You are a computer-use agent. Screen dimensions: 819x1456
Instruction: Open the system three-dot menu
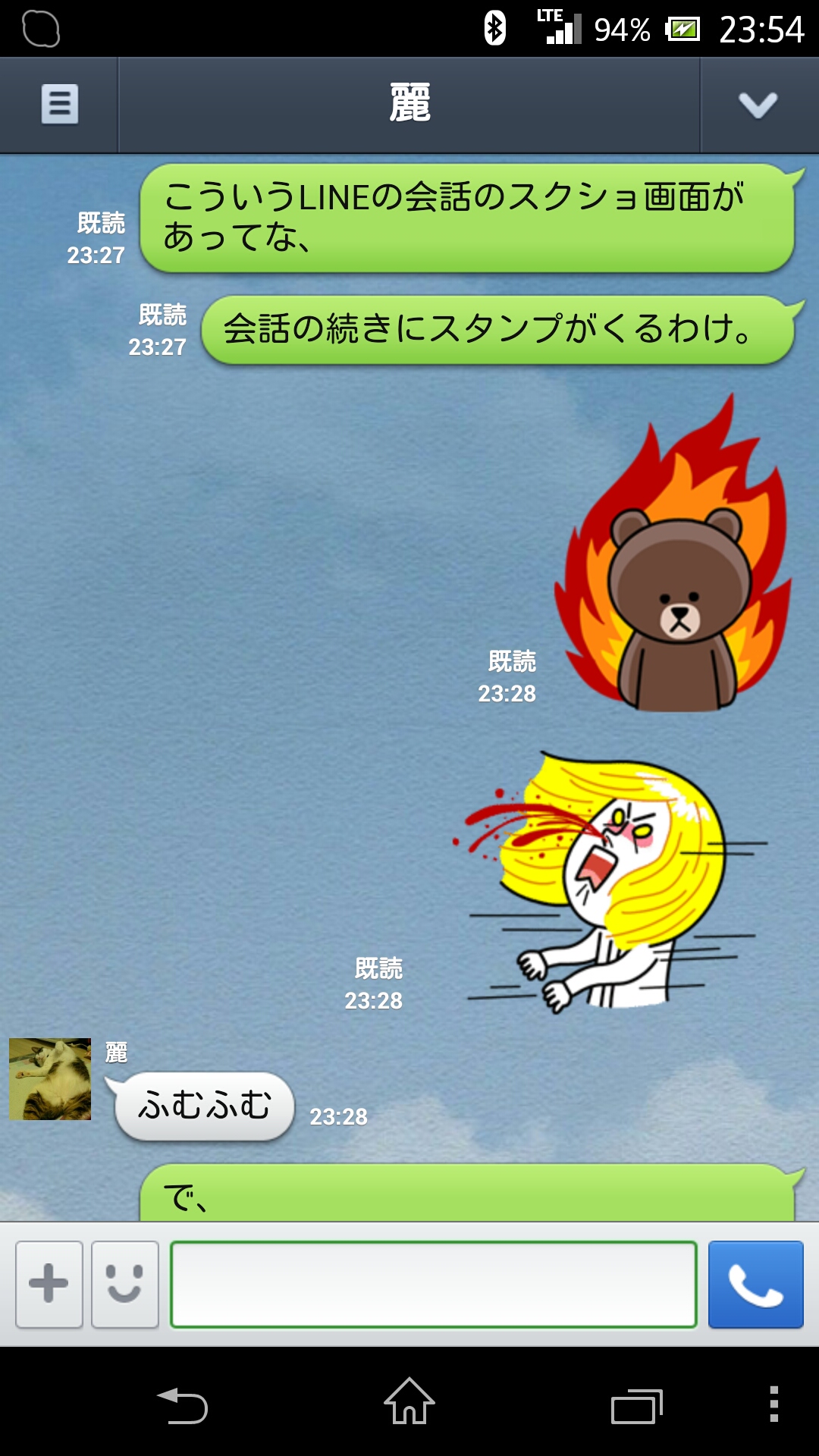(773, 1404)
